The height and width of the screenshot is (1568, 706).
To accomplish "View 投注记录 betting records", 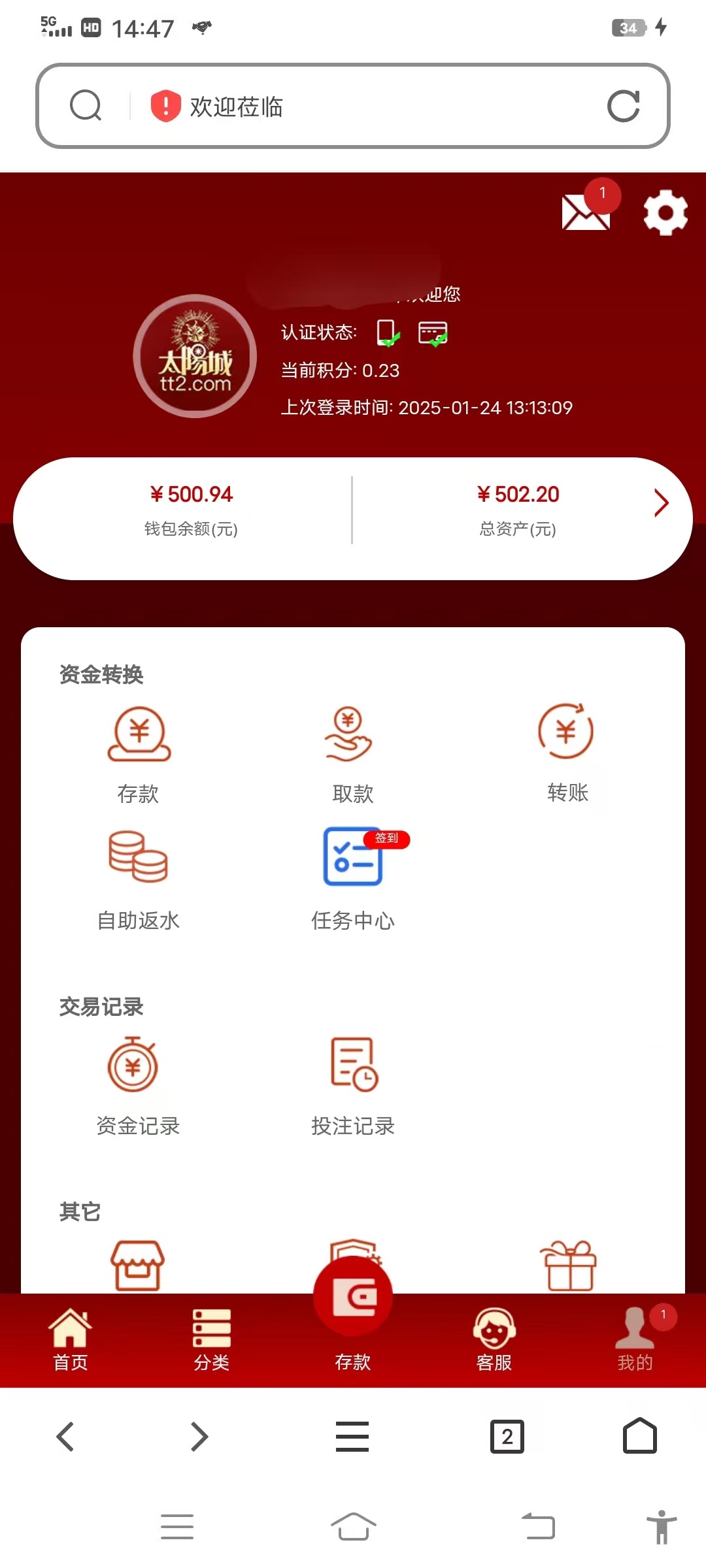I will click(x=352, y=1085).
